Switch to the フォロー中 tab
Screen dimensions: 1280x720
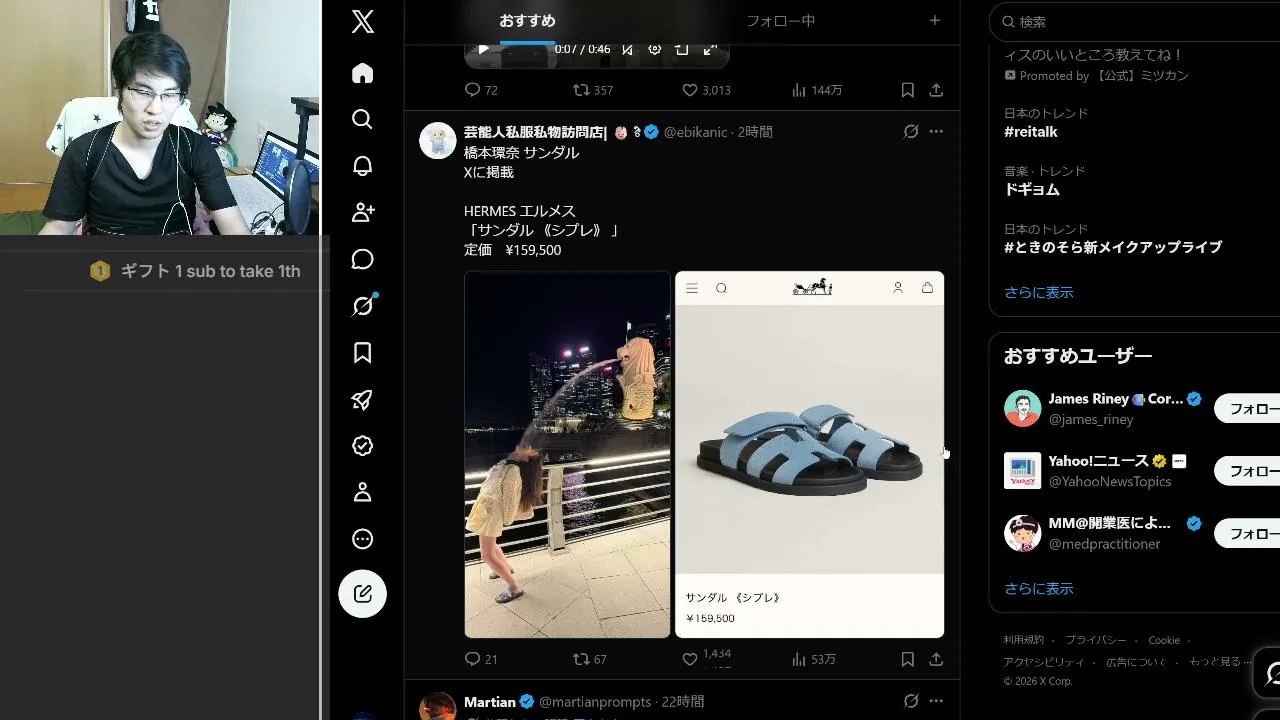point(780,21)
